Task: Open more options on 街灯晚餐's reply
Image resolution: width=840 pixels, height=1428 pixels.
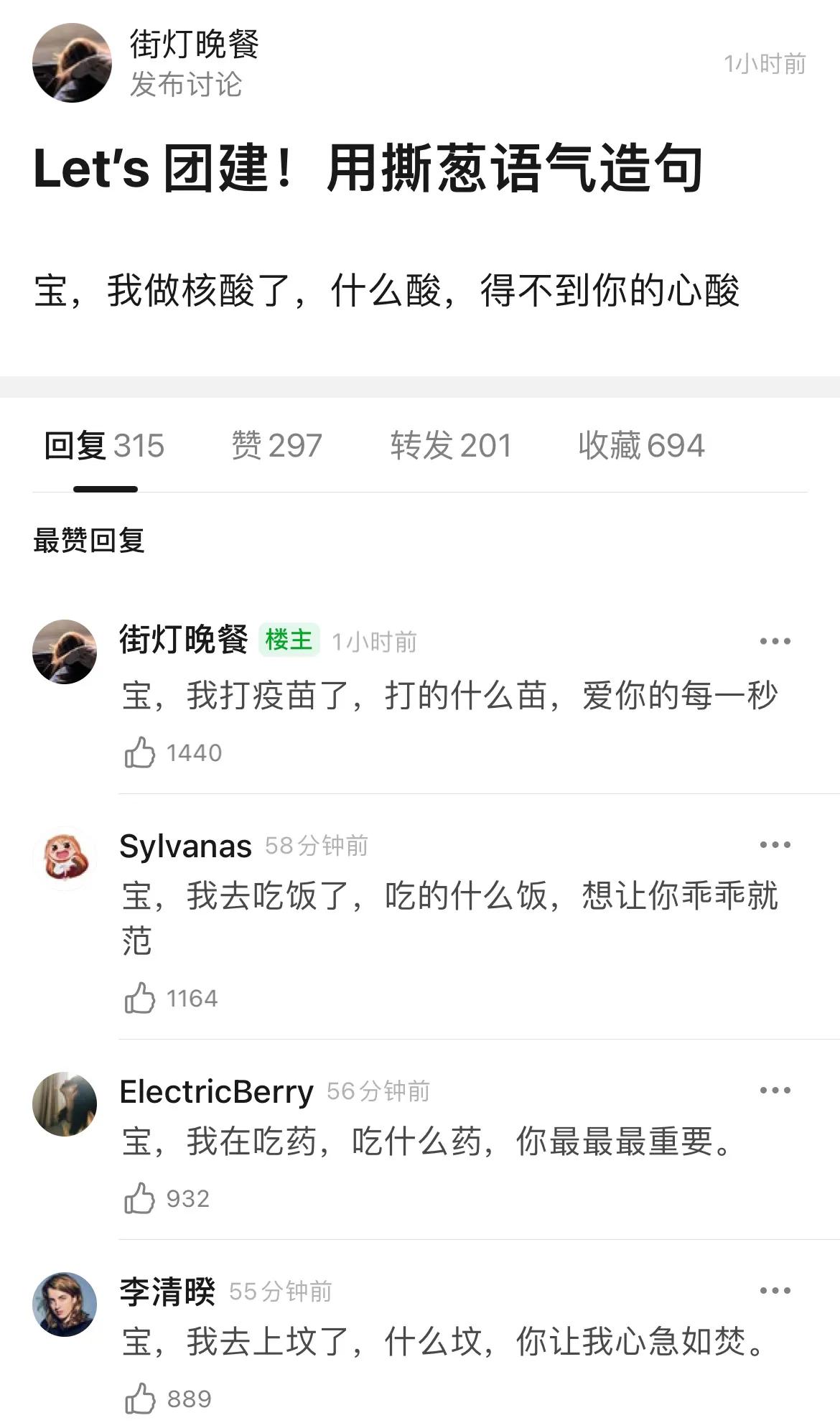Action: pos(774,643)
